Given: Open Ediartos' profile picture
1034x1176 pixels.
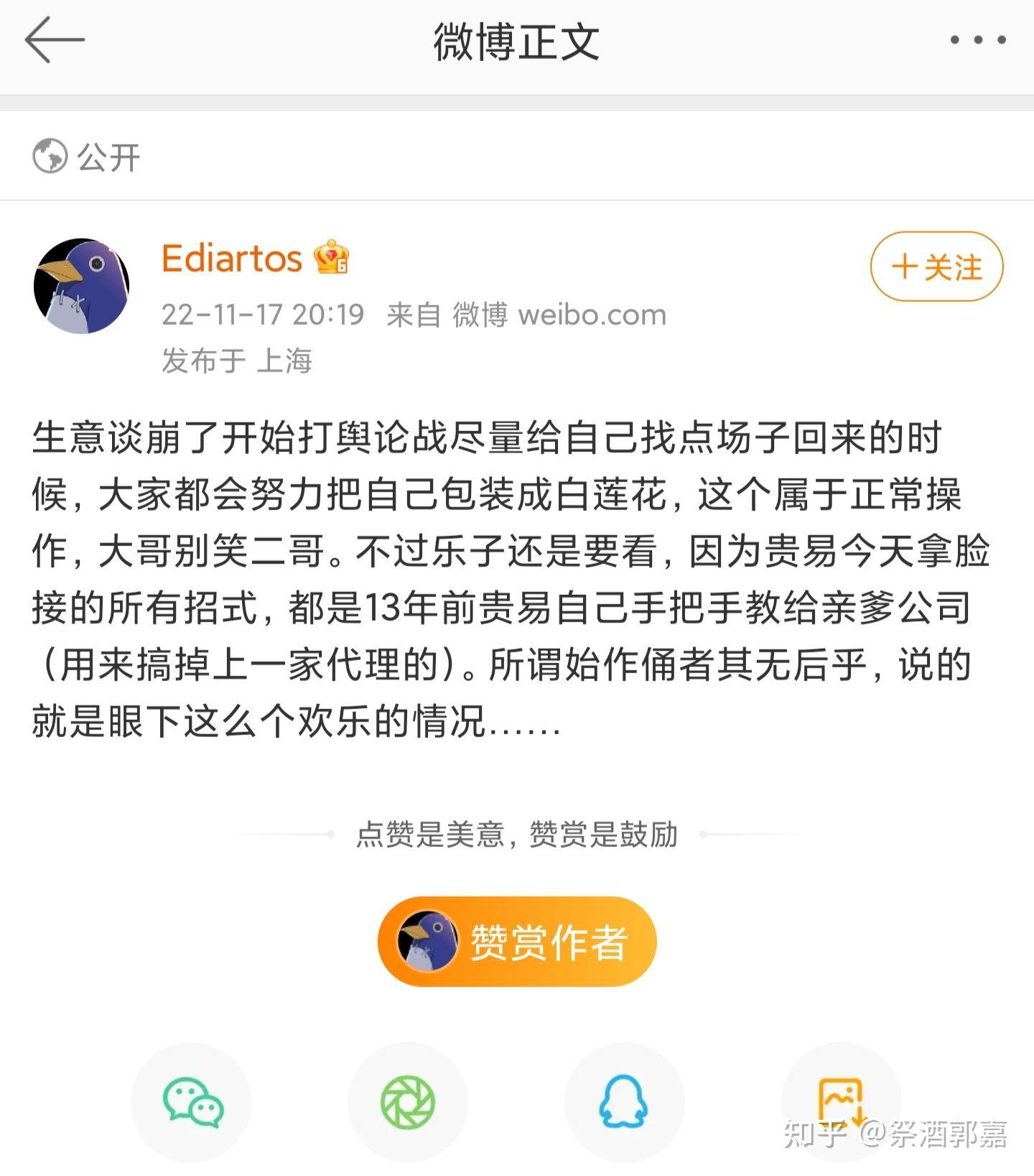Looking at the screenshot, I should coord(82,286).
